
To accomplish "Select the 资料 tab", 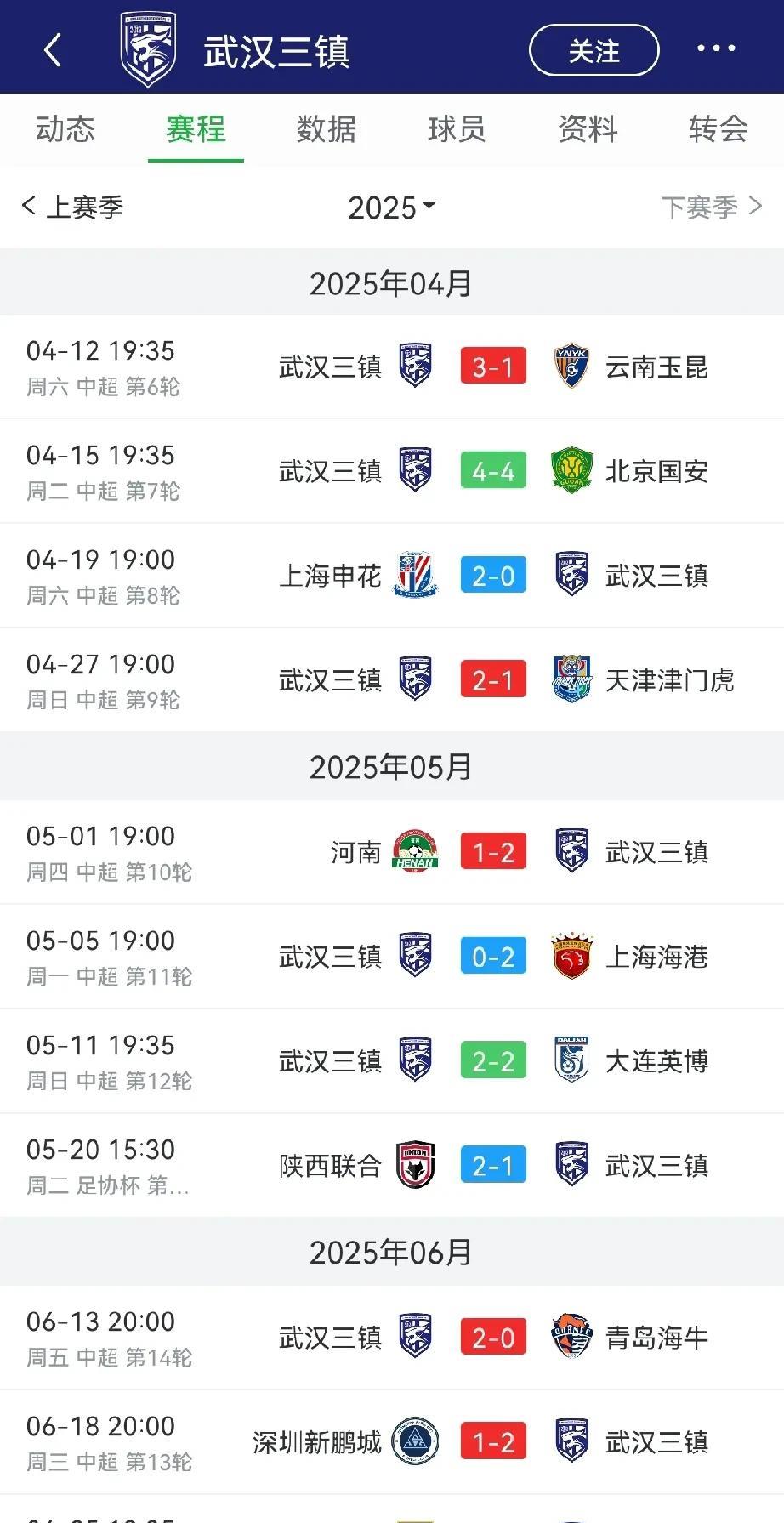I will [x=588, y=129].
